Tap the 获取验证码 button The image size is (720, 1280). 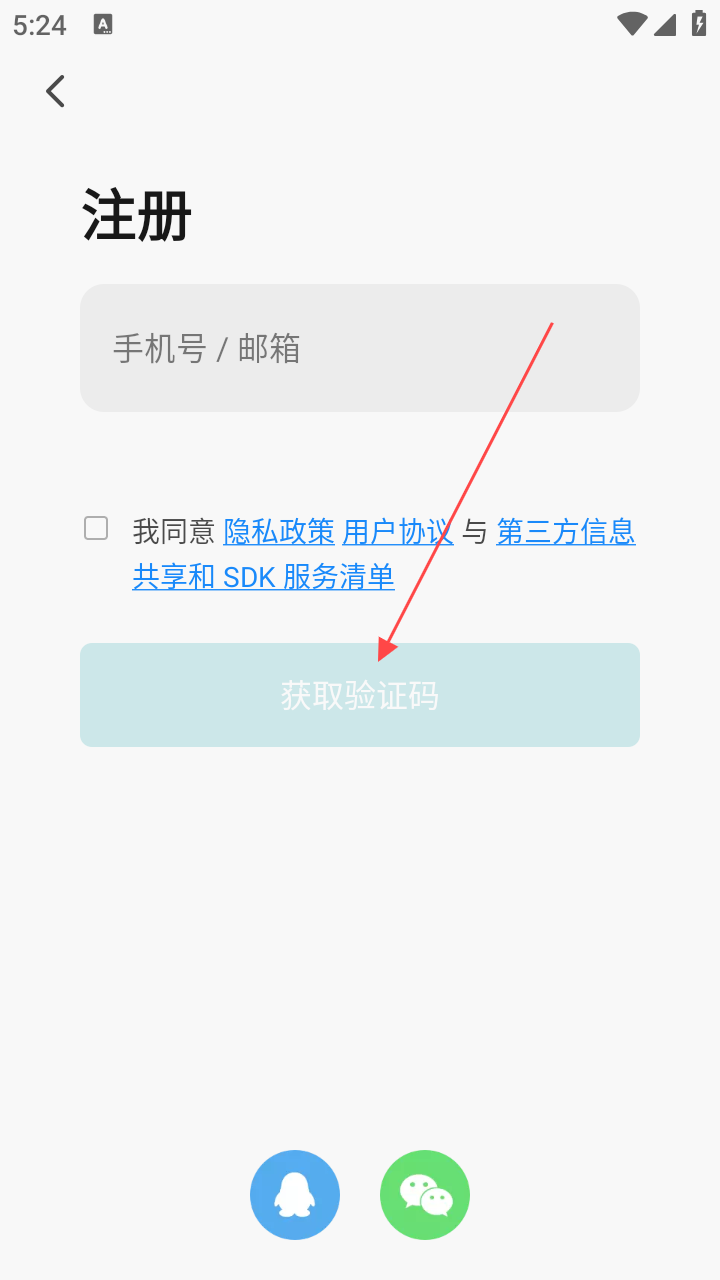coord(360,695)
